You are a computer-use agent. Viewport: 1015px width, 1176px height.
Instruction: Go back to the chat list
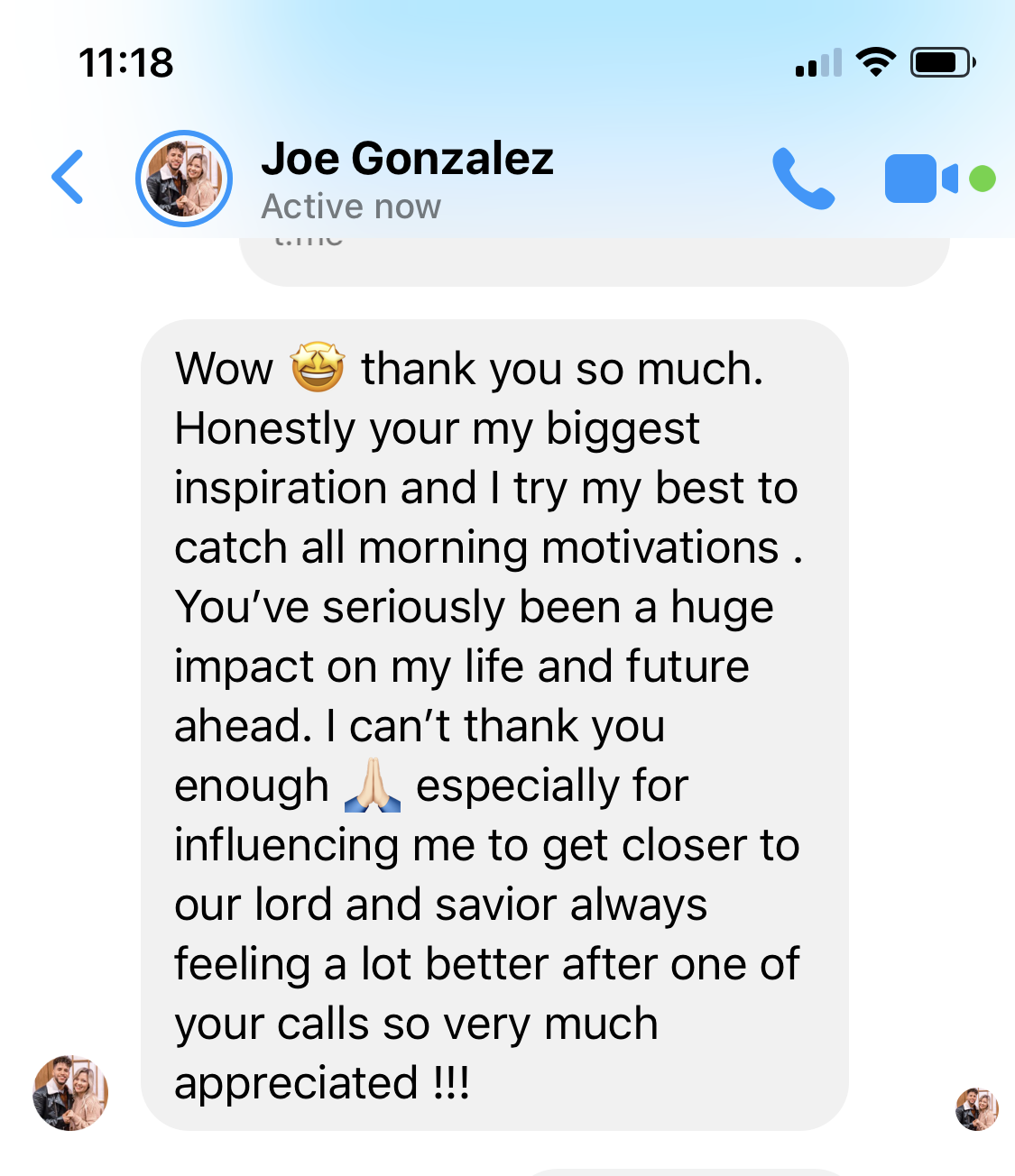69,177
